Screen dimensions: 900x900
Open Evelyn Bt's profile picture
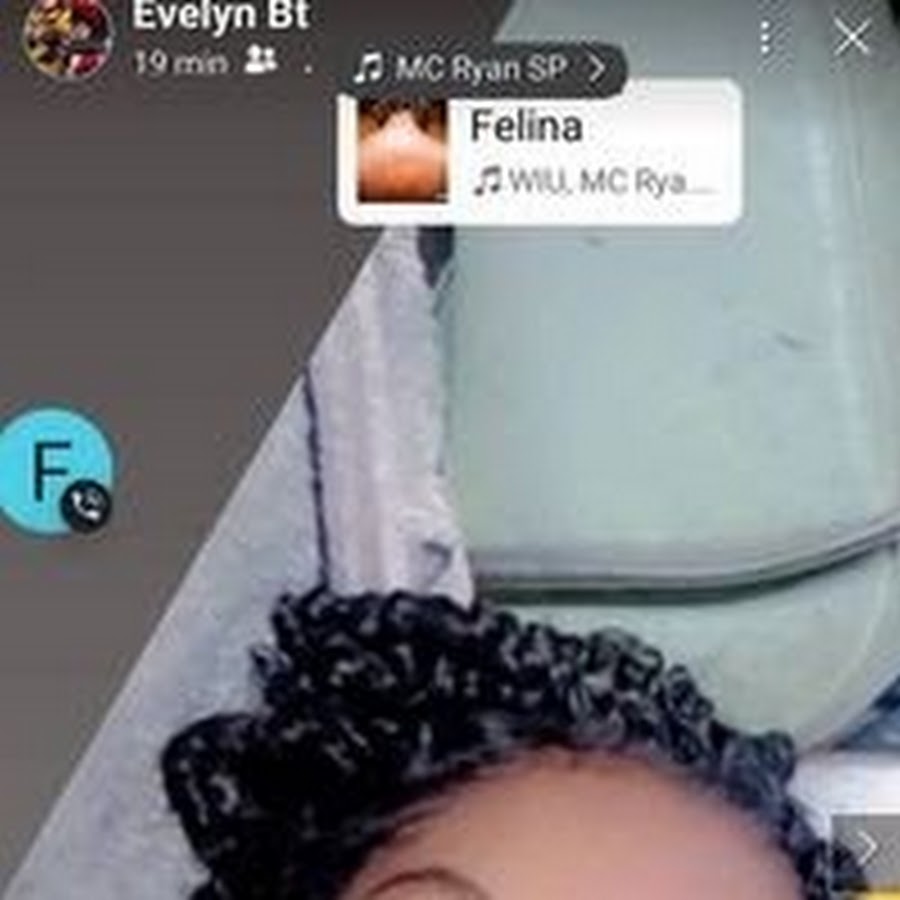[x=68, y=37]
